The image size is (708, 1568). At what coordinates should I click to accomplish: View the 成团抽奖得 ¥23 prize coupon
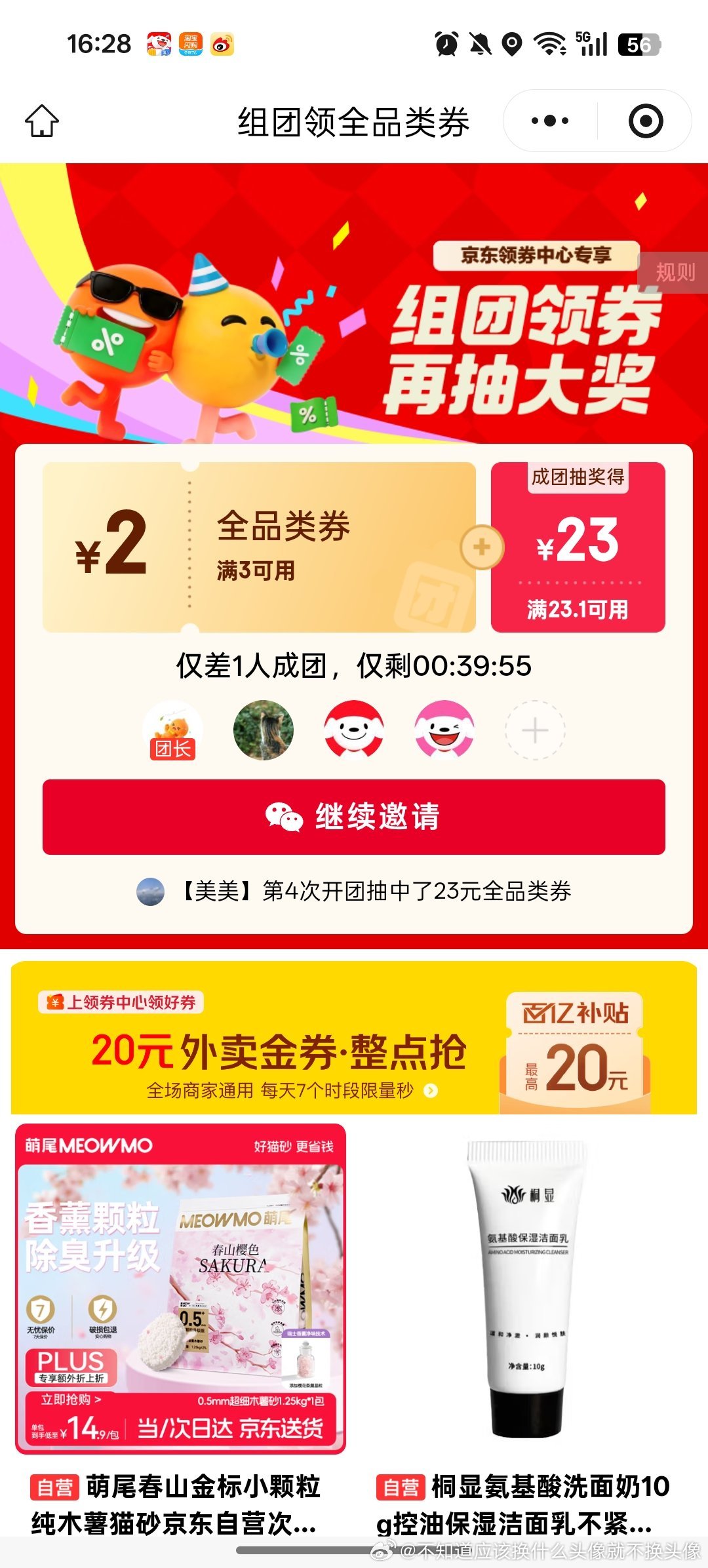[578, 547]
